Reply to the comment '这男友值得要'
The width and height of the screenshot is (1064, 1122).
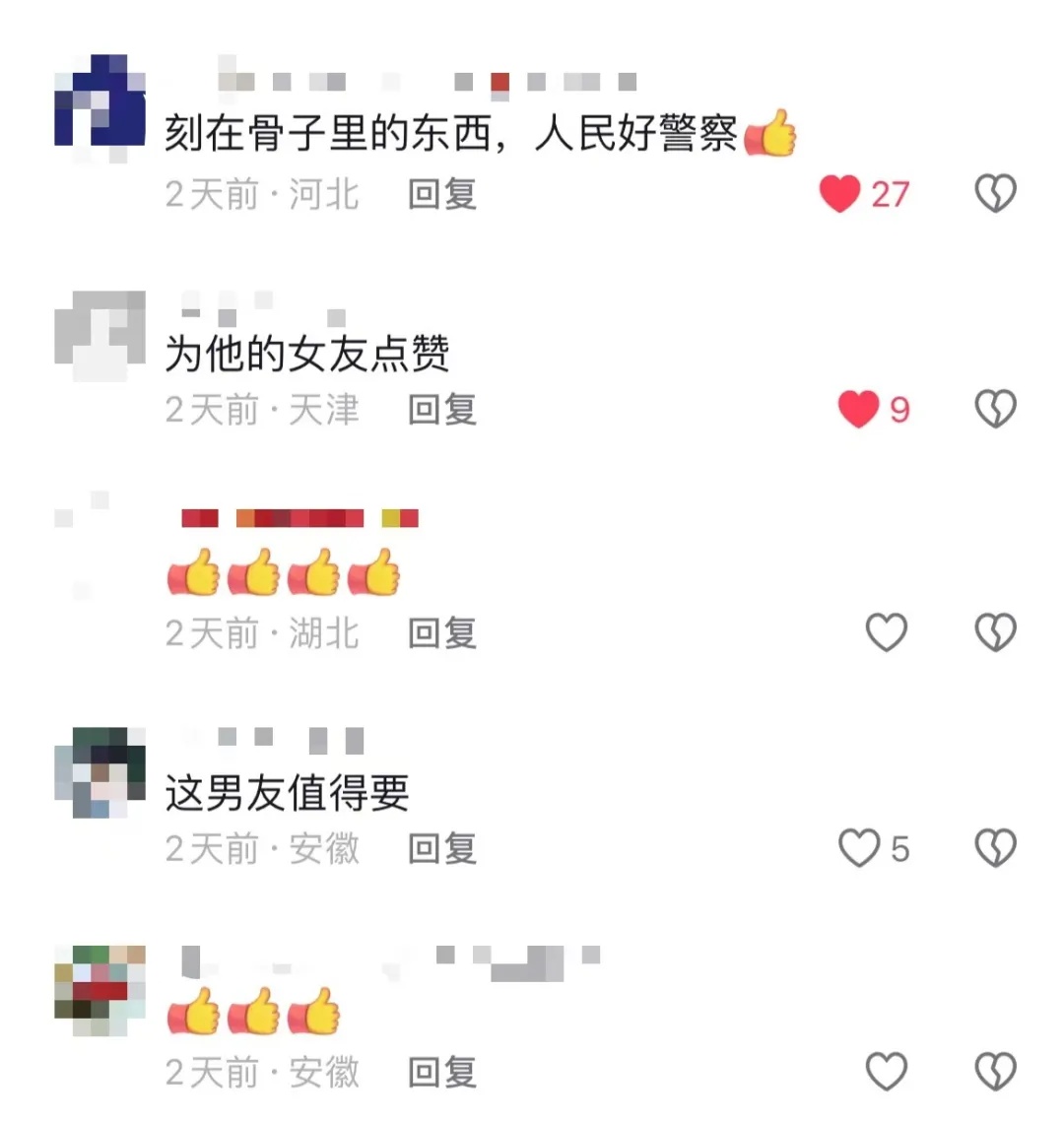(x=442, y=848)
